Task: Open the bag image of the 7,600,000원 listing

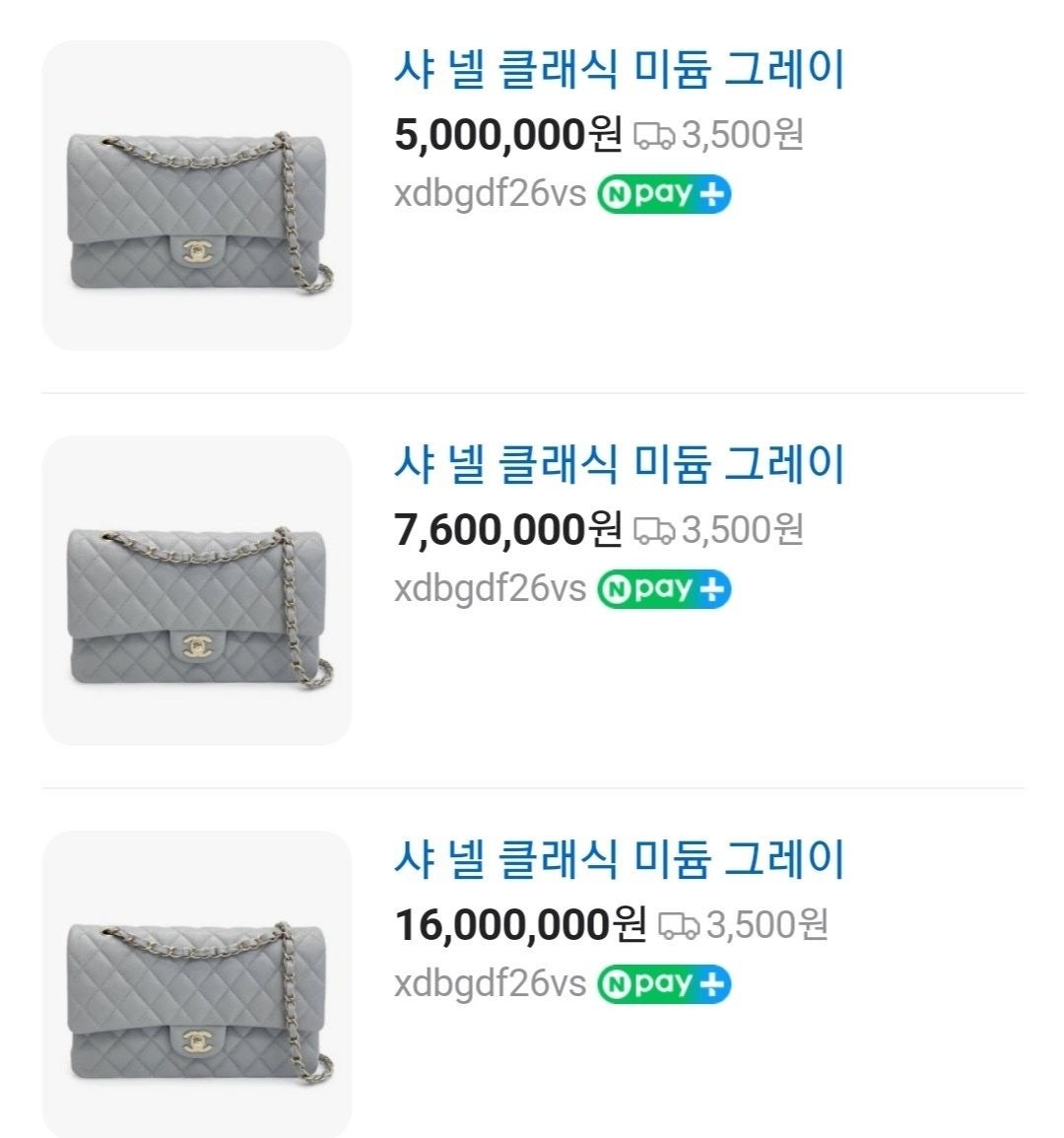Action: 196,589
